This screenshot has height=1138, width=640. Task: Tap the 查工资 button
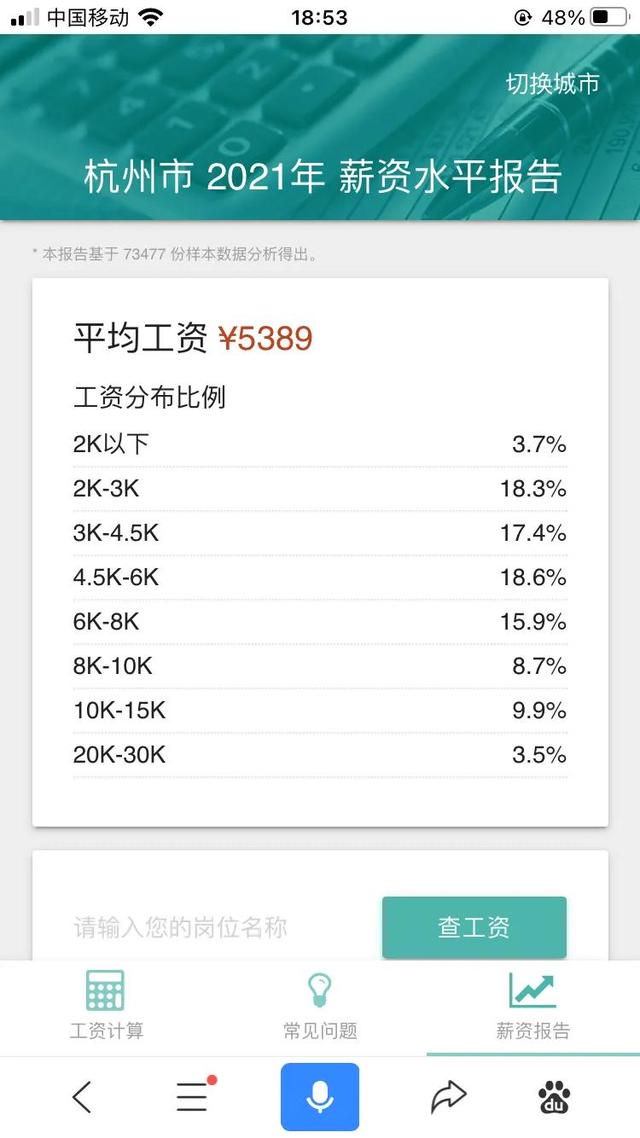coord(474,927)
